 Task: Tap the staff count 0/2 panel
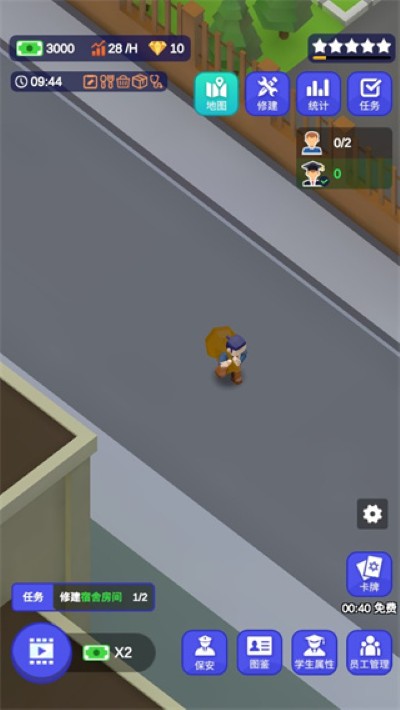pos(344,143)
